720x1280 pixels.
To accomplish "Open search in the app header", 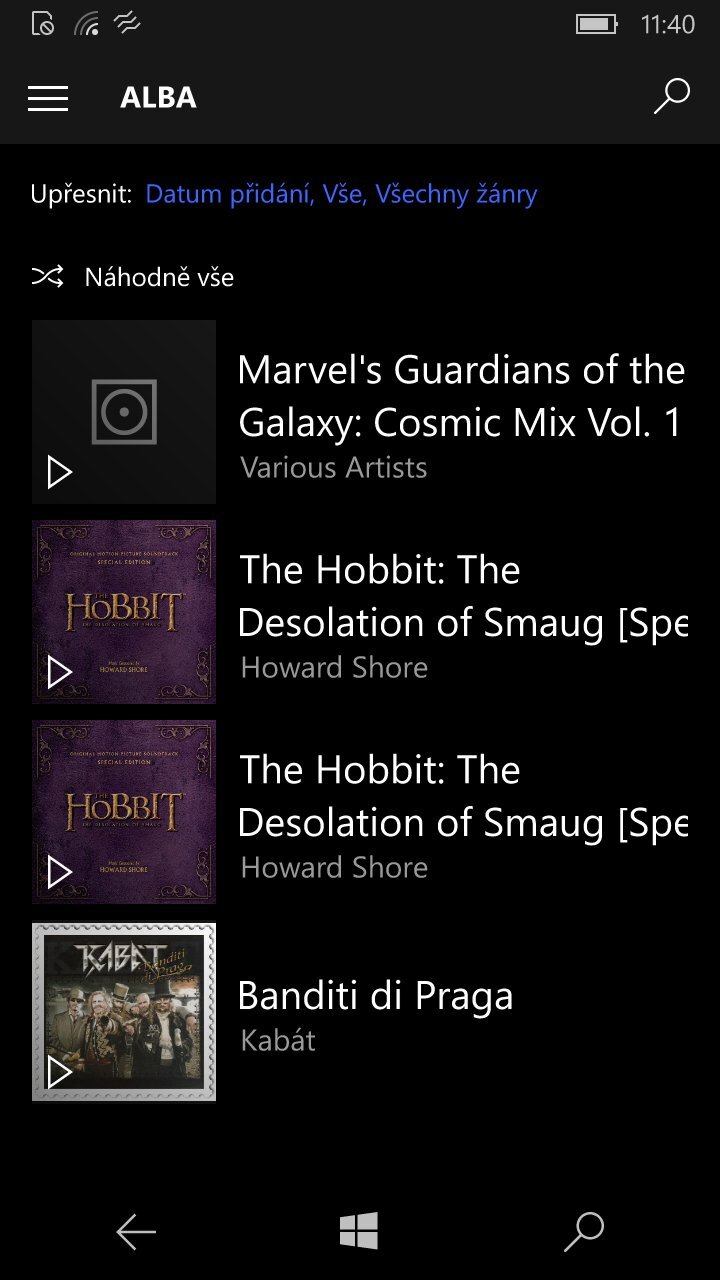I will [671, 97].
